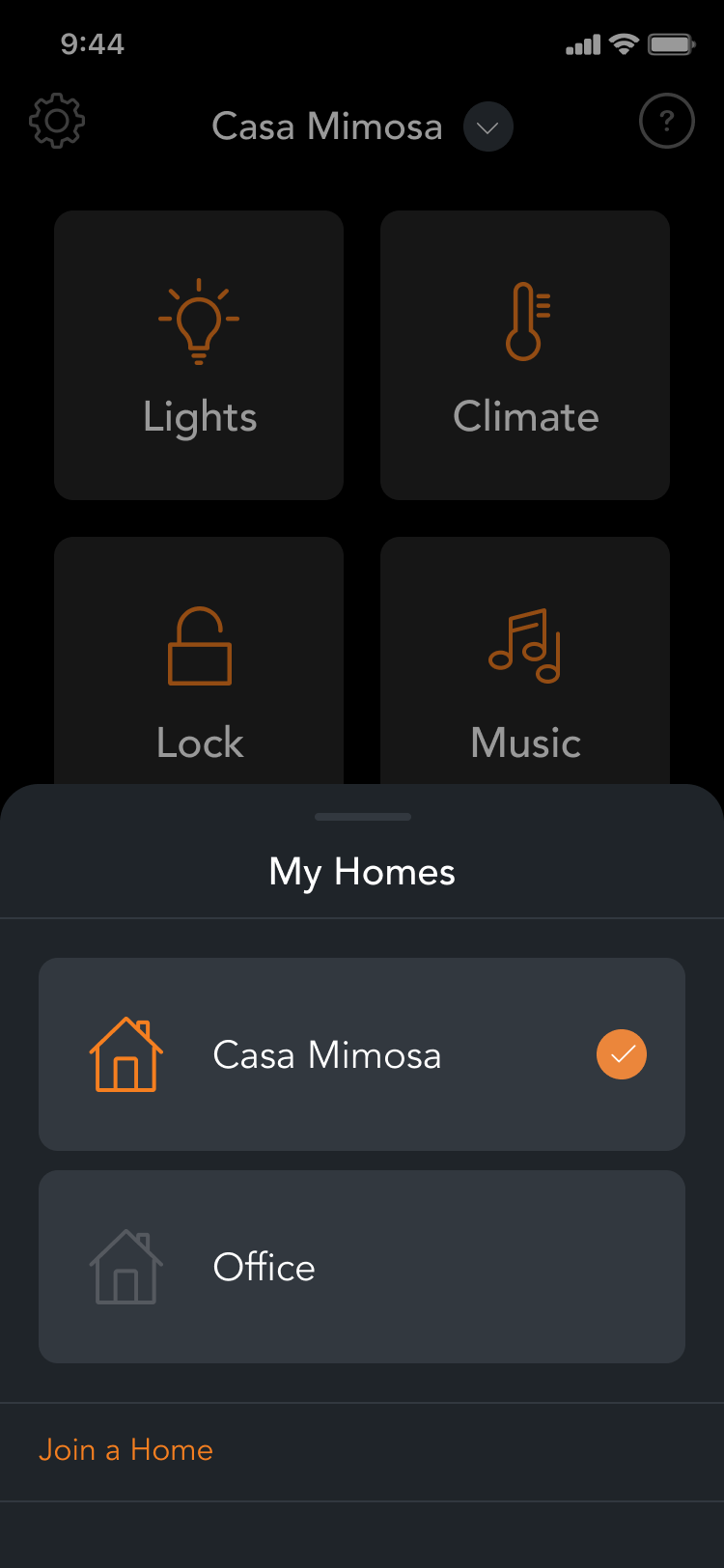
Task: Open the Lights tile
Action: [x=199, y=355]
